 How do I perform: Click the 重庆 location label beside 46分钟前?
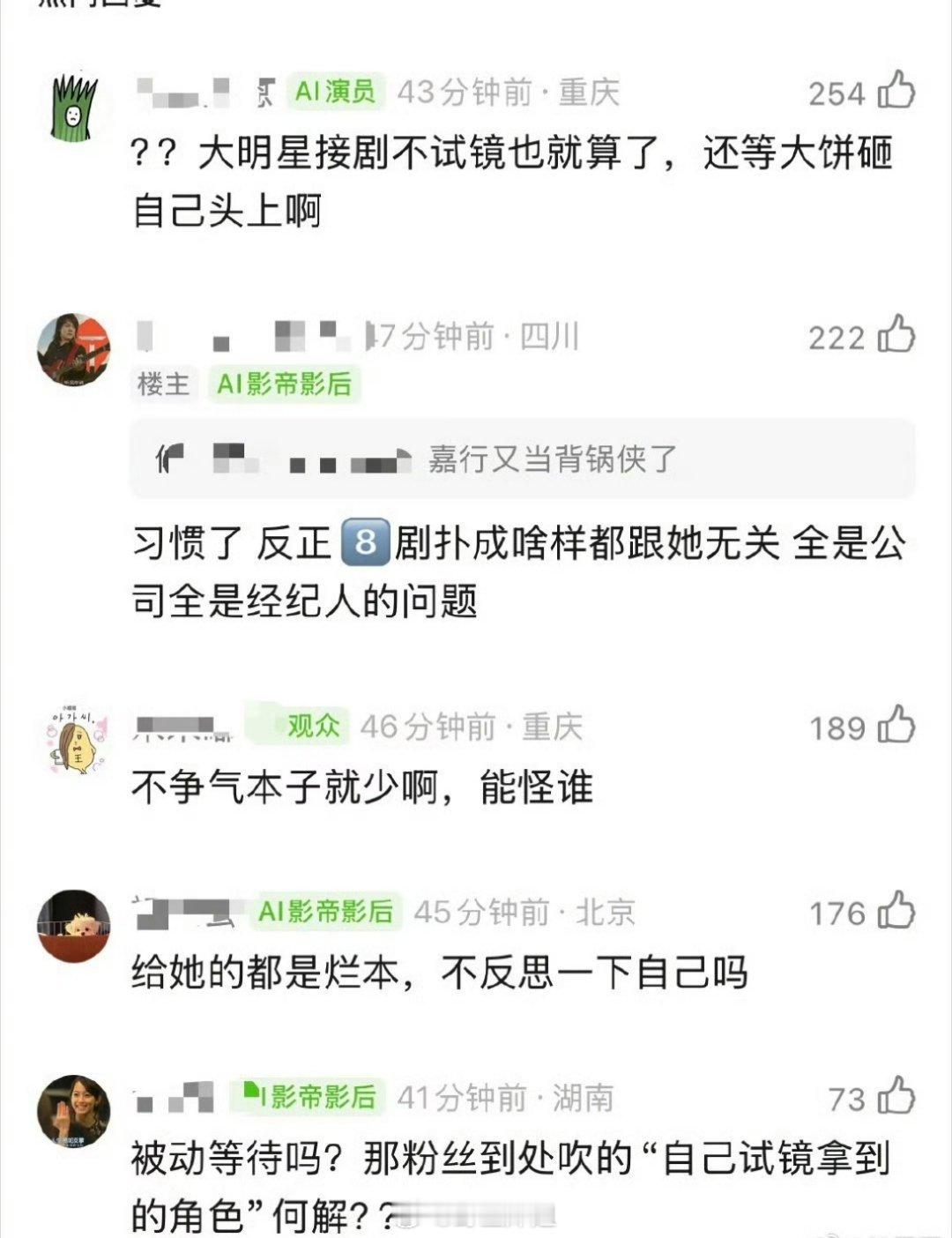tap(557, 726)
